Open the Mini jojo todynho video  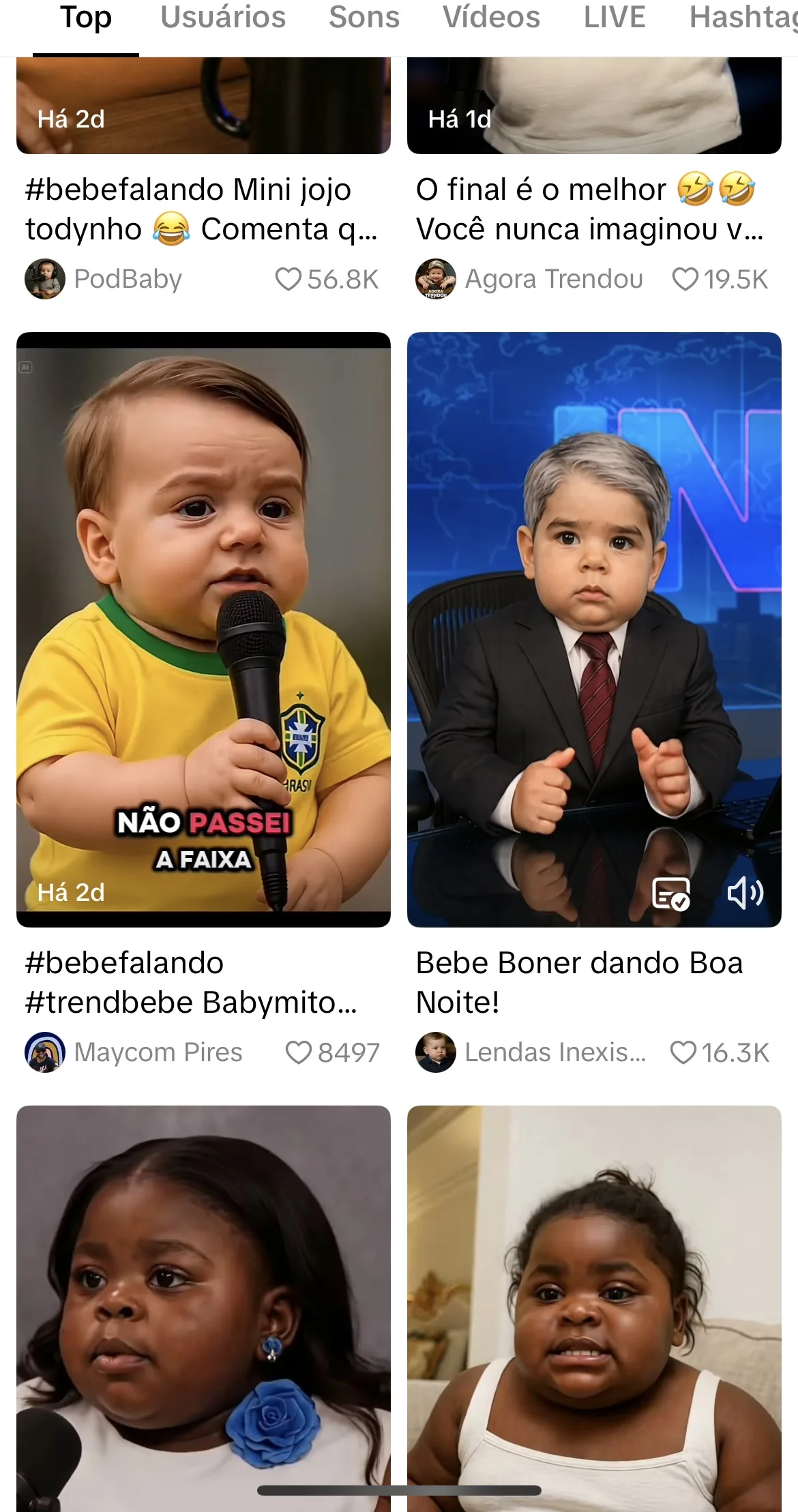click(x=203, y=106)
